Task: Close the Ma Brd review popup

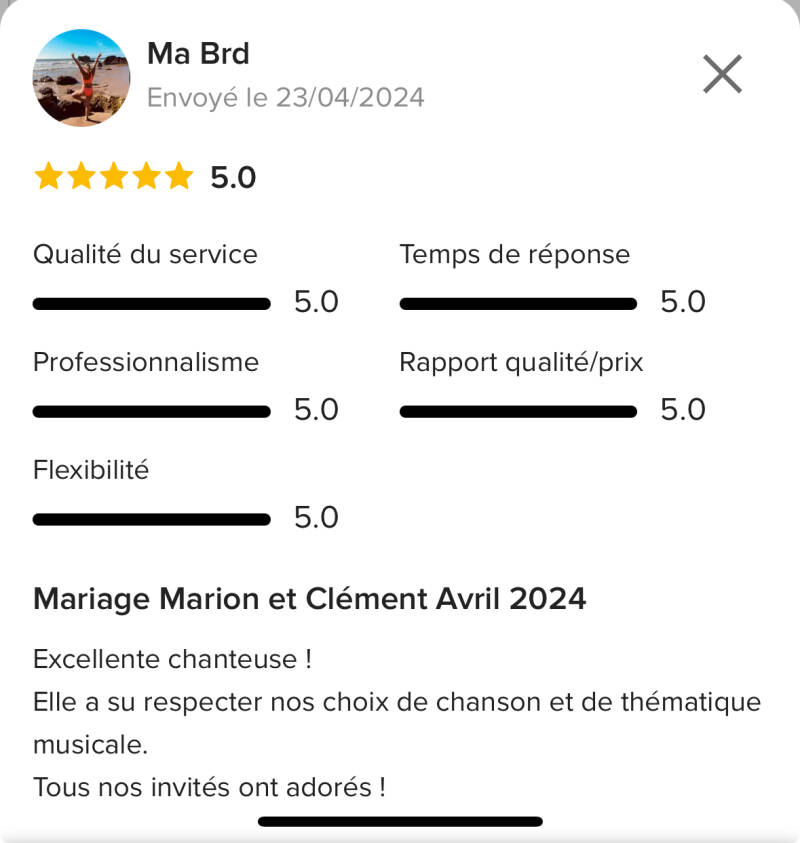Action: pos(722,74)
